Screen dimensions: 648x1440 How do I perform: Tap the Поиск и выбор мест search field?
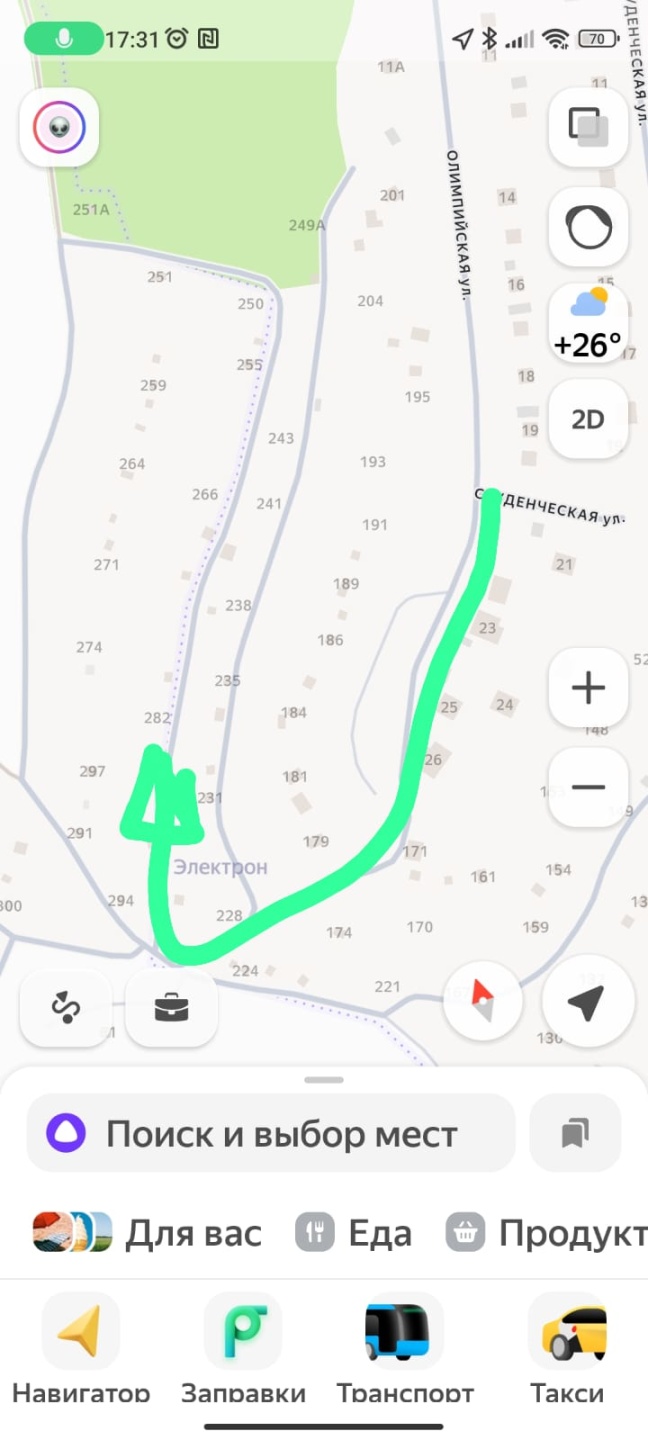click(x=271, y=1134)
